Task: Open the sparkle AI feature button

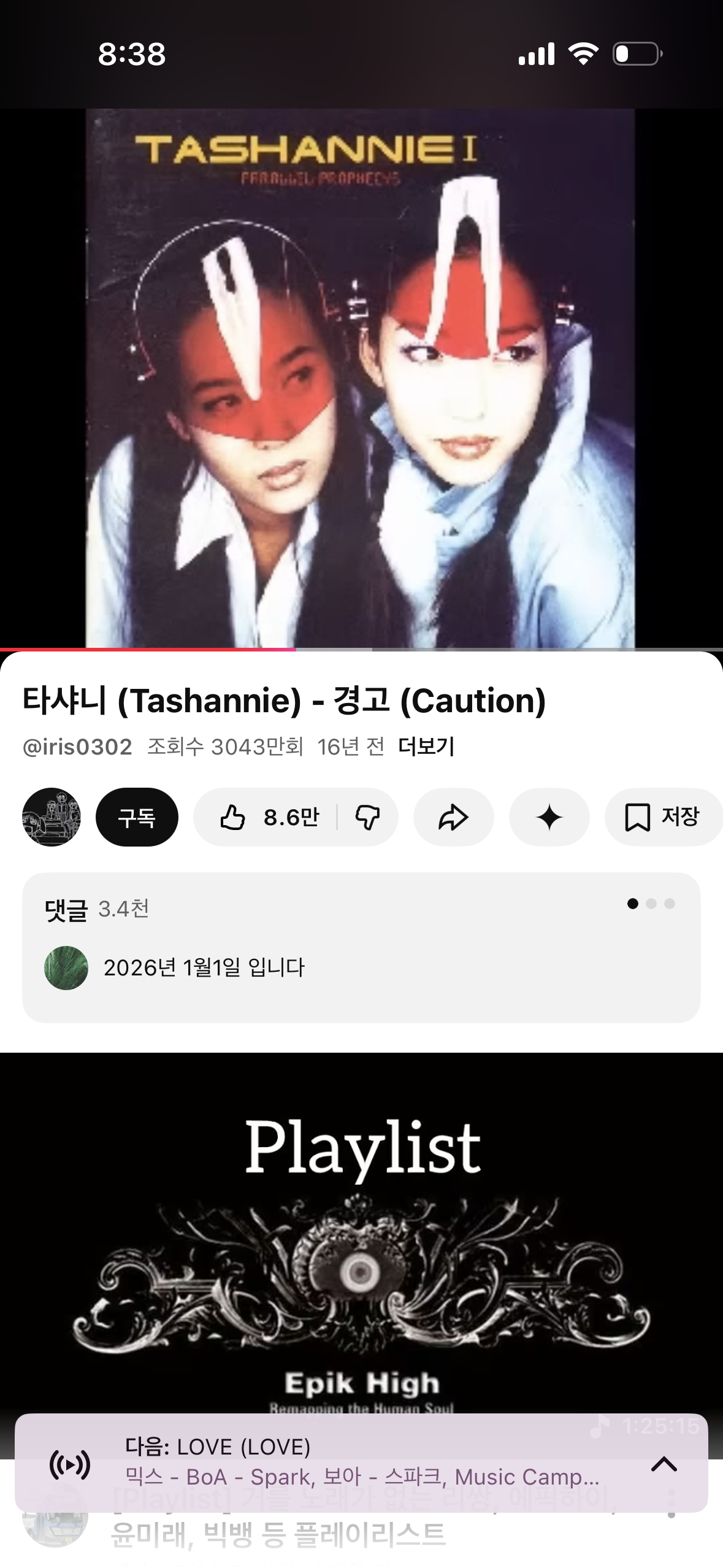Action: click(549, 817)
